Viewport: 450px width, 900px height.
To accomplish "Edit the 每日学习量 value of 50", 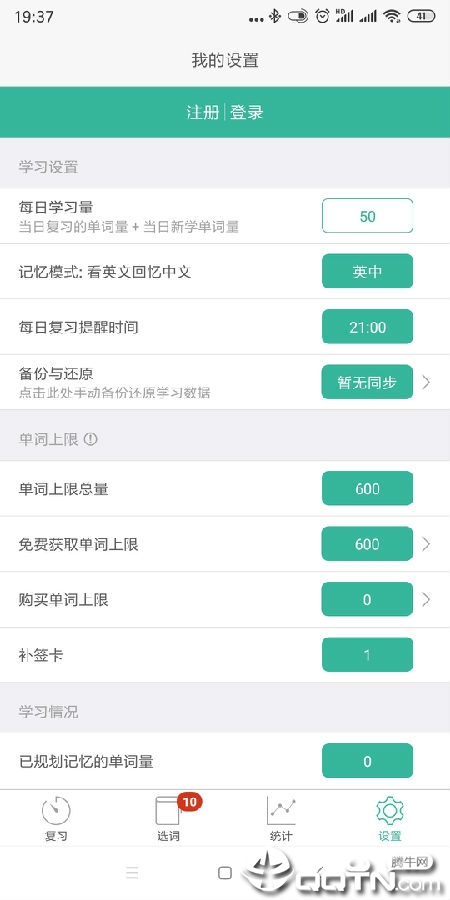I will [367, 216].
